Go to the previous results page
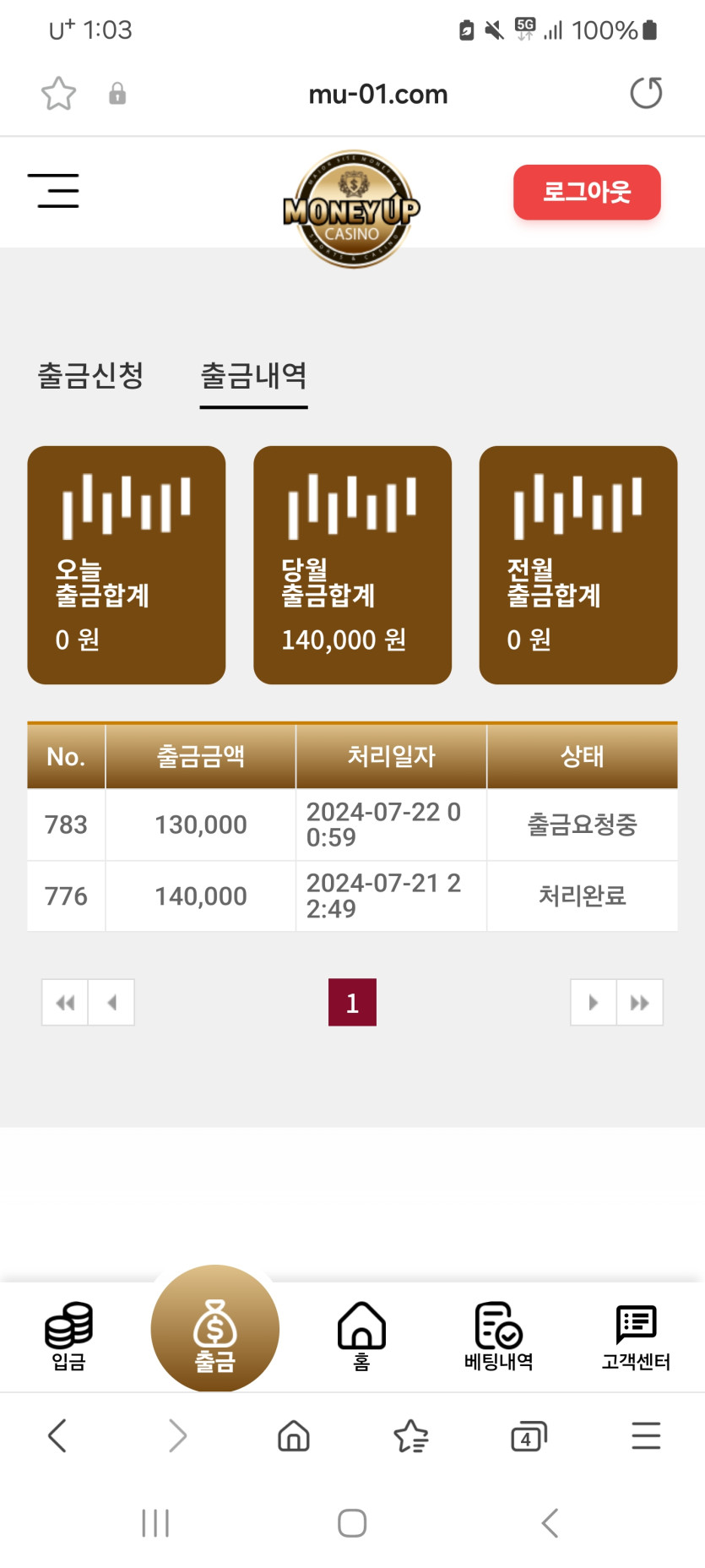705x1568 pixels. [111, 1003]
